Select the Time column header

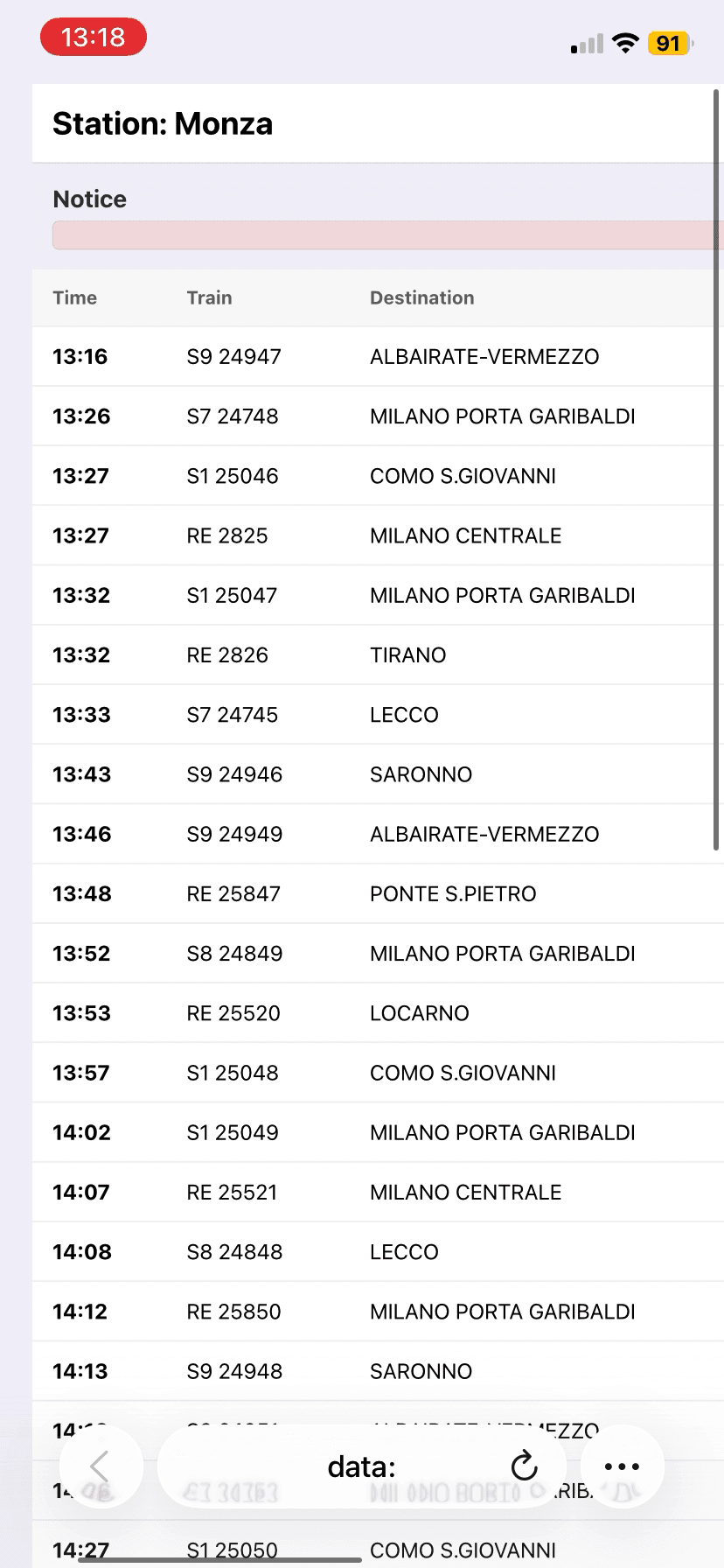point(75,297)
